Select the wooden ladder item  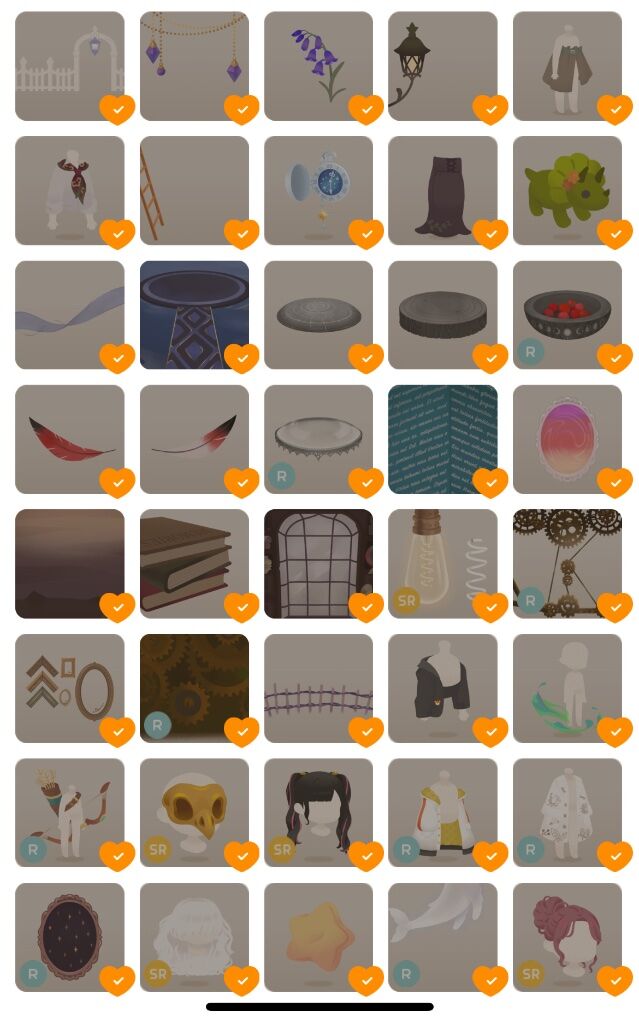(193, 190)
